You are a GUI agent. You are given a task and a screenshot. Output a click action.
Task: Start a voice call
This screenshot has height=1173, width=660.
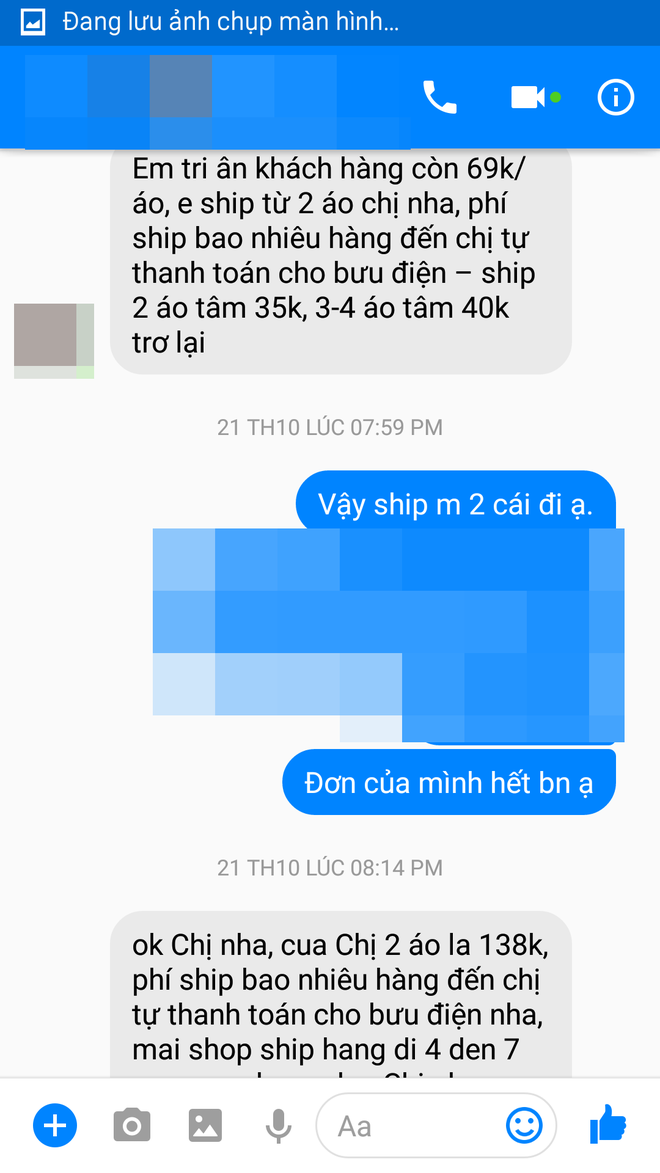pos(440,97)
